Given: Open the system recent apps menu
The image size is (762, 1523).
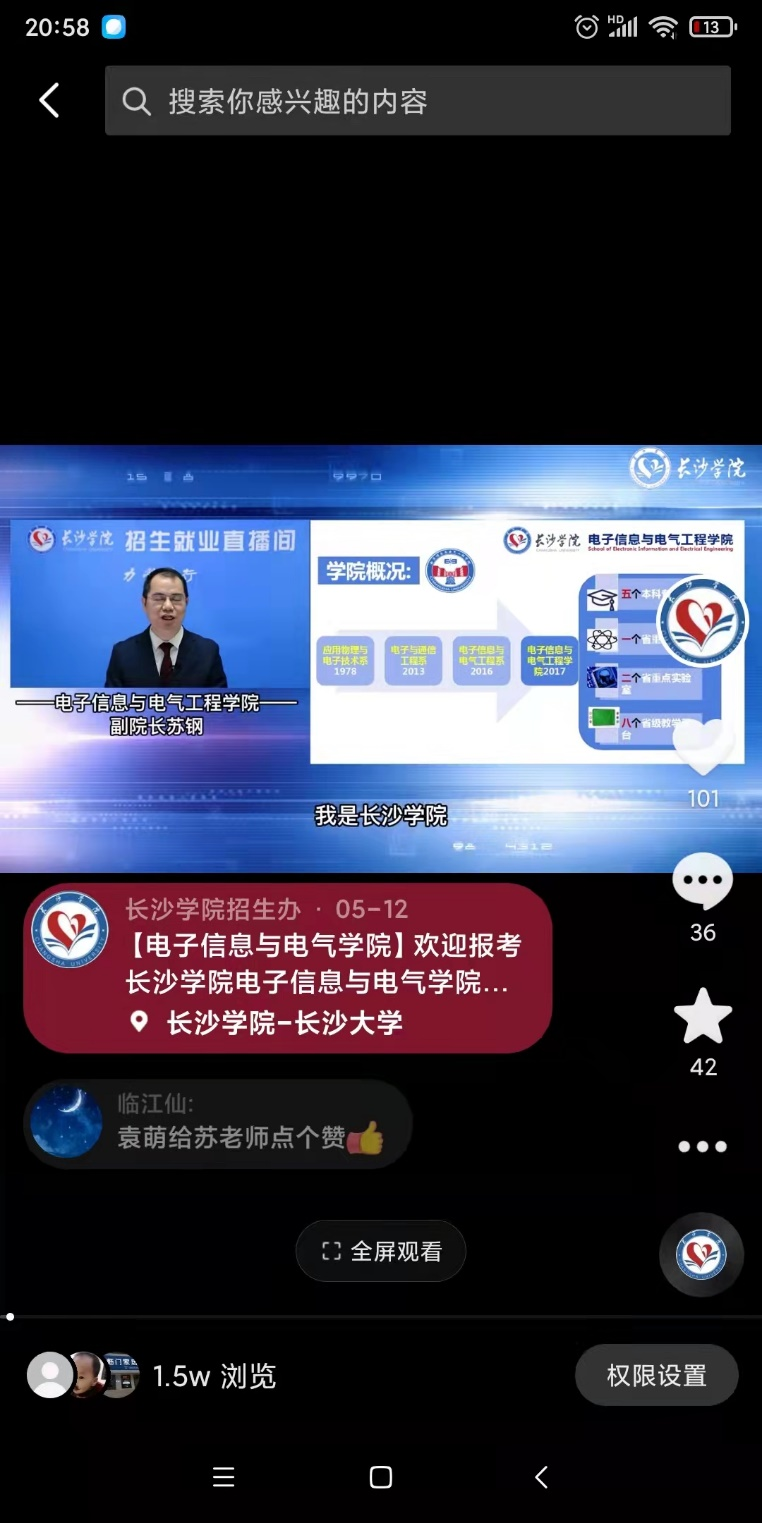Looking at the screenshot, I should click(224, 1477).
